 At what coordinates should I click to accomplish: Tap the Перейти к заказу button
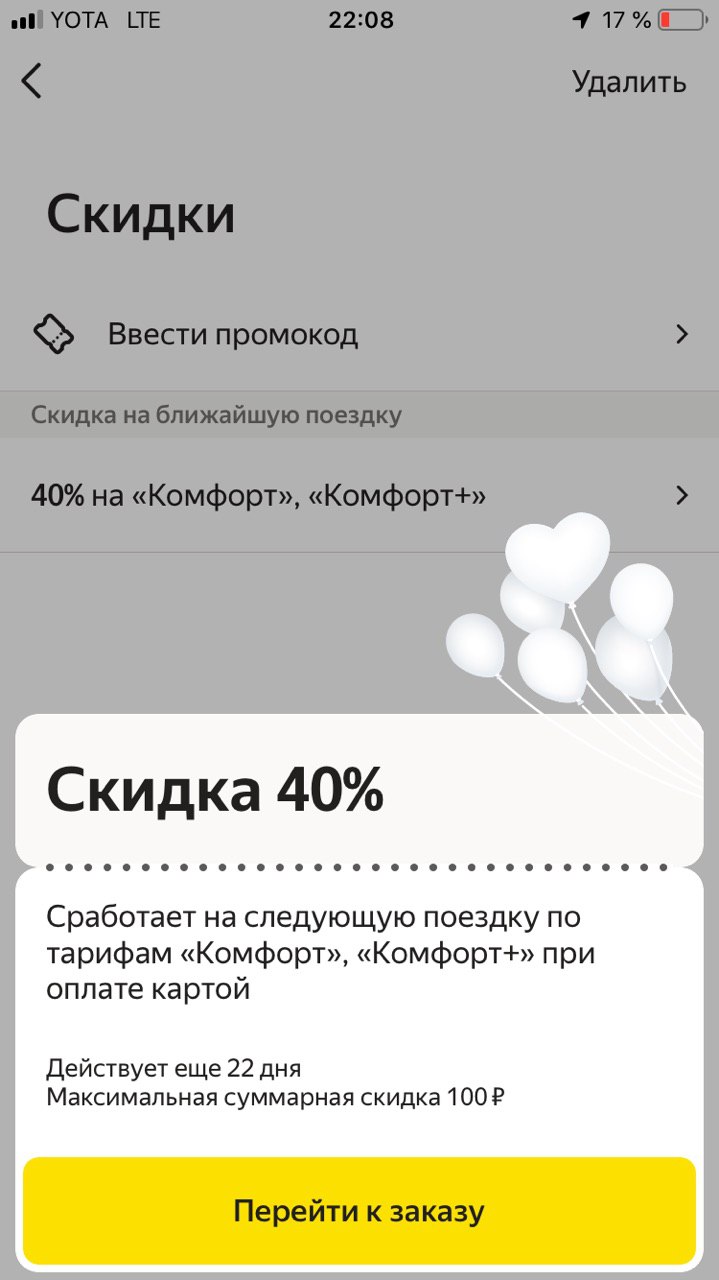359,1212
